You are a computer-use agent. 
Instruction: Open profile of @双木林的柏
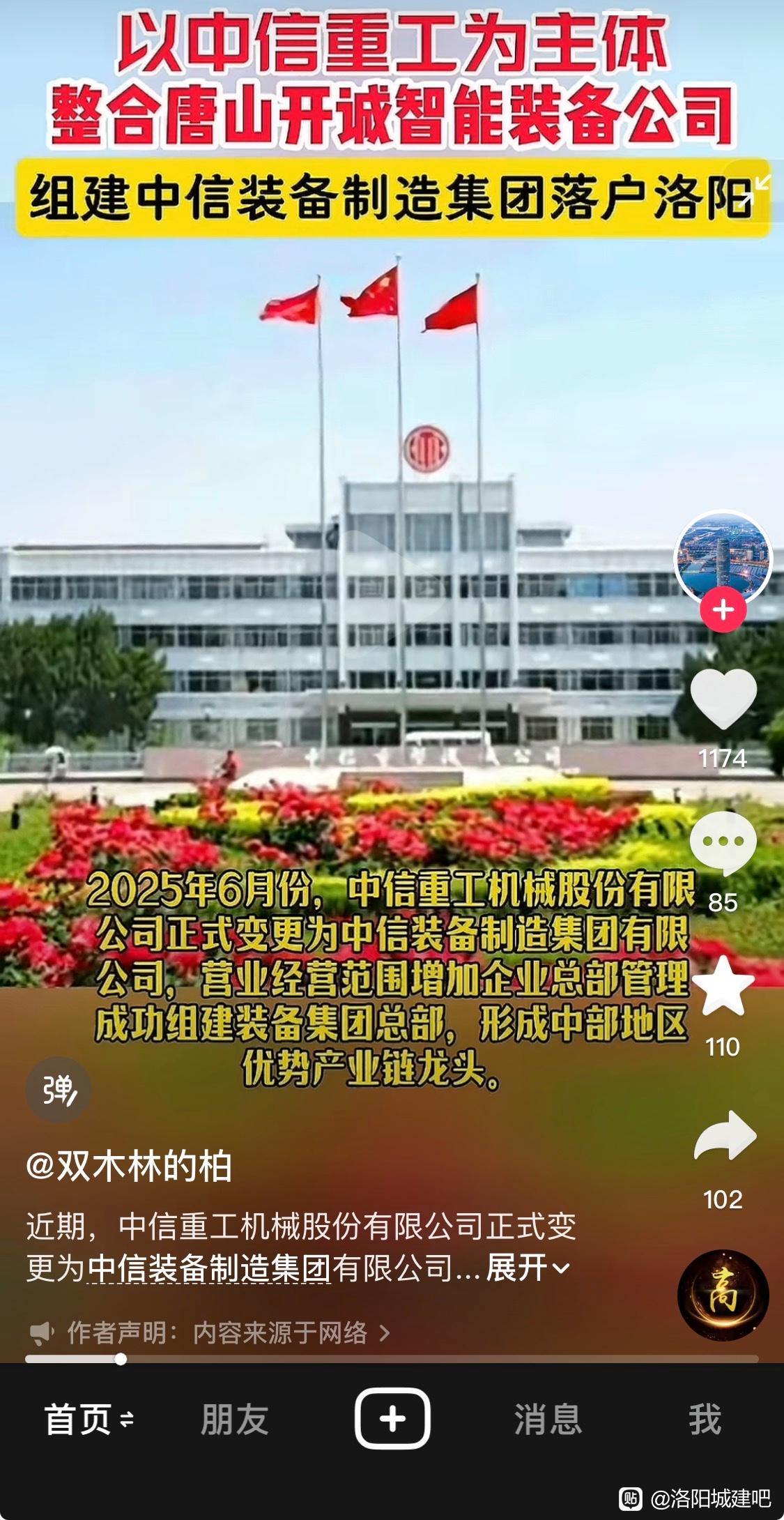[129, 1166]
